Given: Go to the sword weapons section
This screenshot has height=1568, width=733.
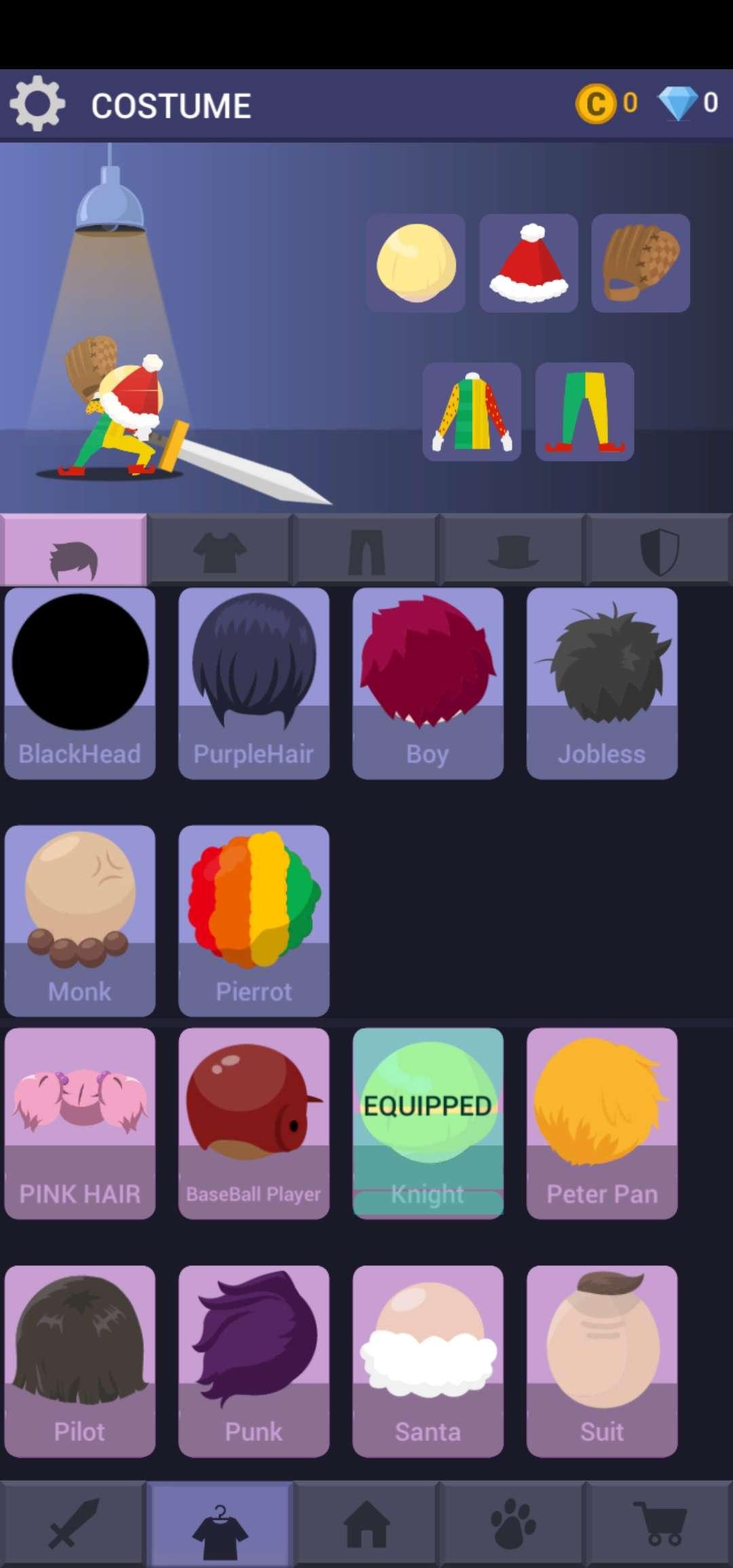Looking at the screenshot, I should point(73,1525).
